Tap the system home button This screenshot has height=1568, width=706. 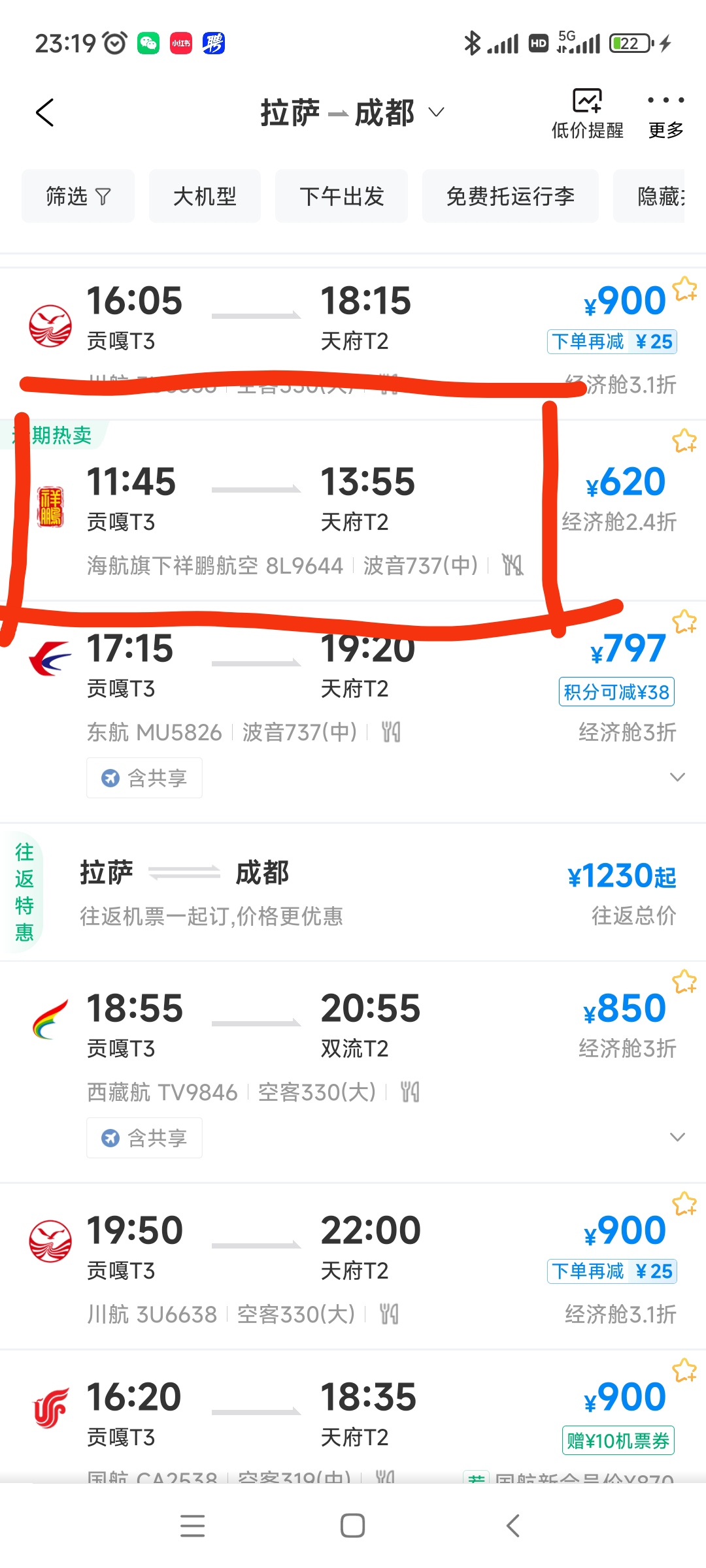pos(353,1526)
